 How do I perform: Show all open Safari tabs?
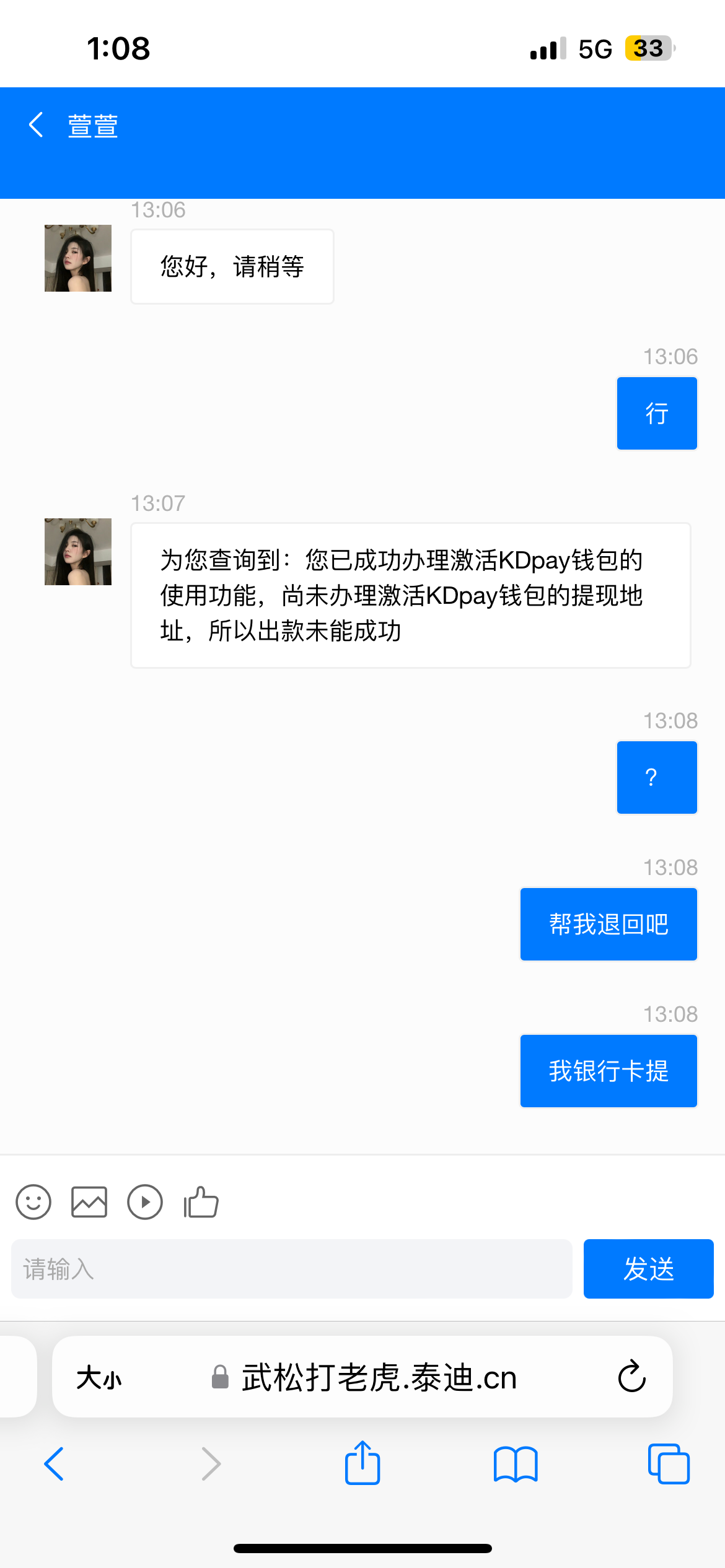pyautogui.click(x=669, y=1464)
